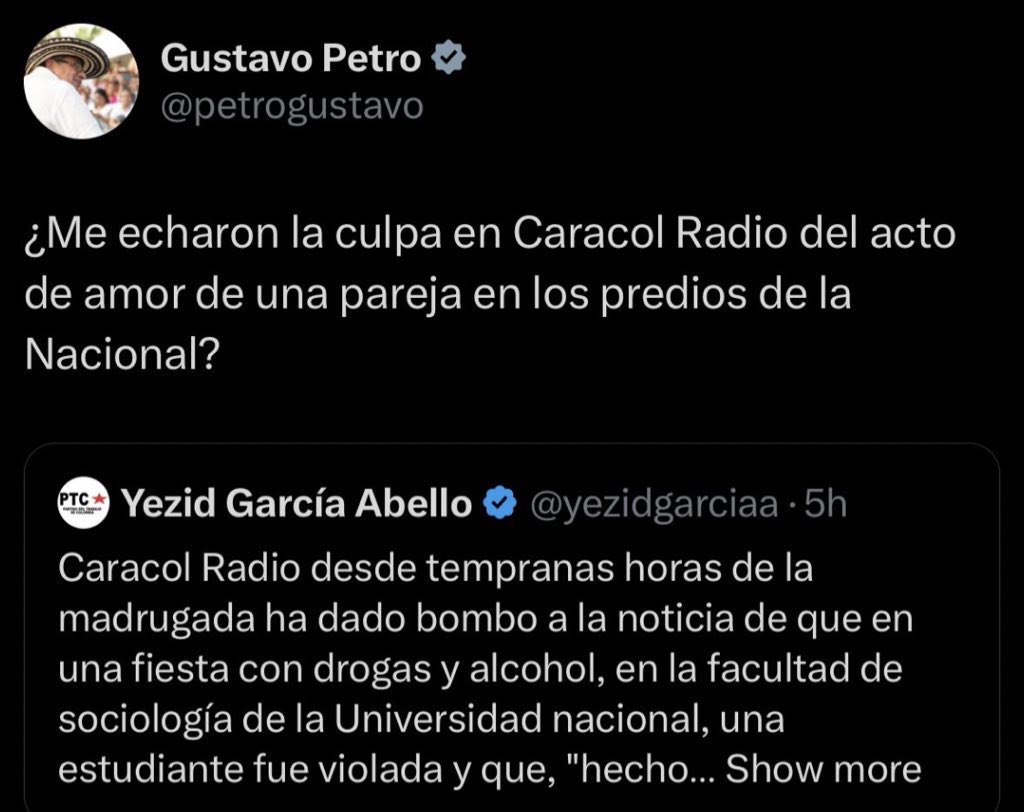Expand quoted tweet with Show more
This screenshot has height=812, width=1024.
coord(822,770)
